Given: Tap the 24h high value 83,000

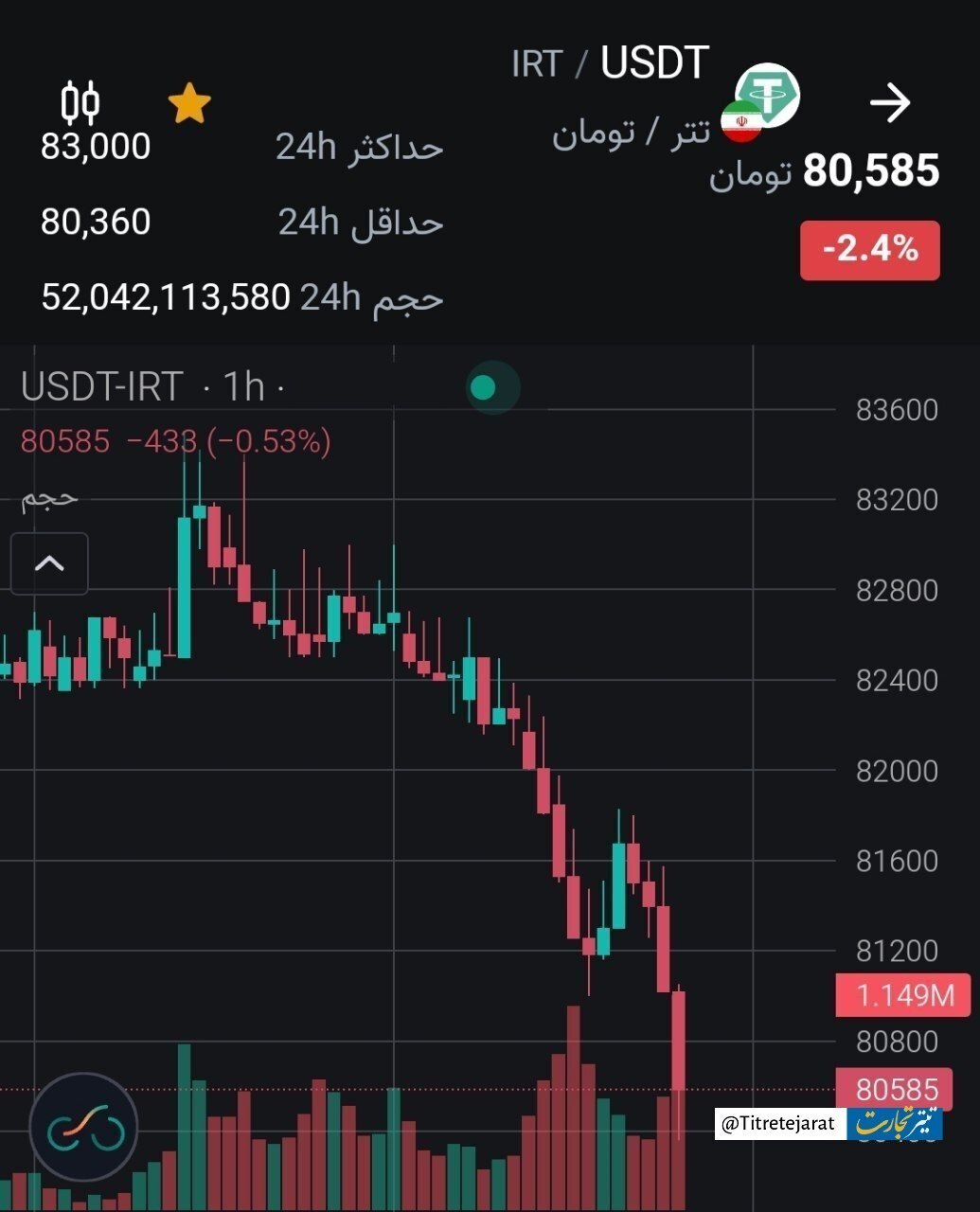Looking at the screenshot, I should click(x=95, y=146).
